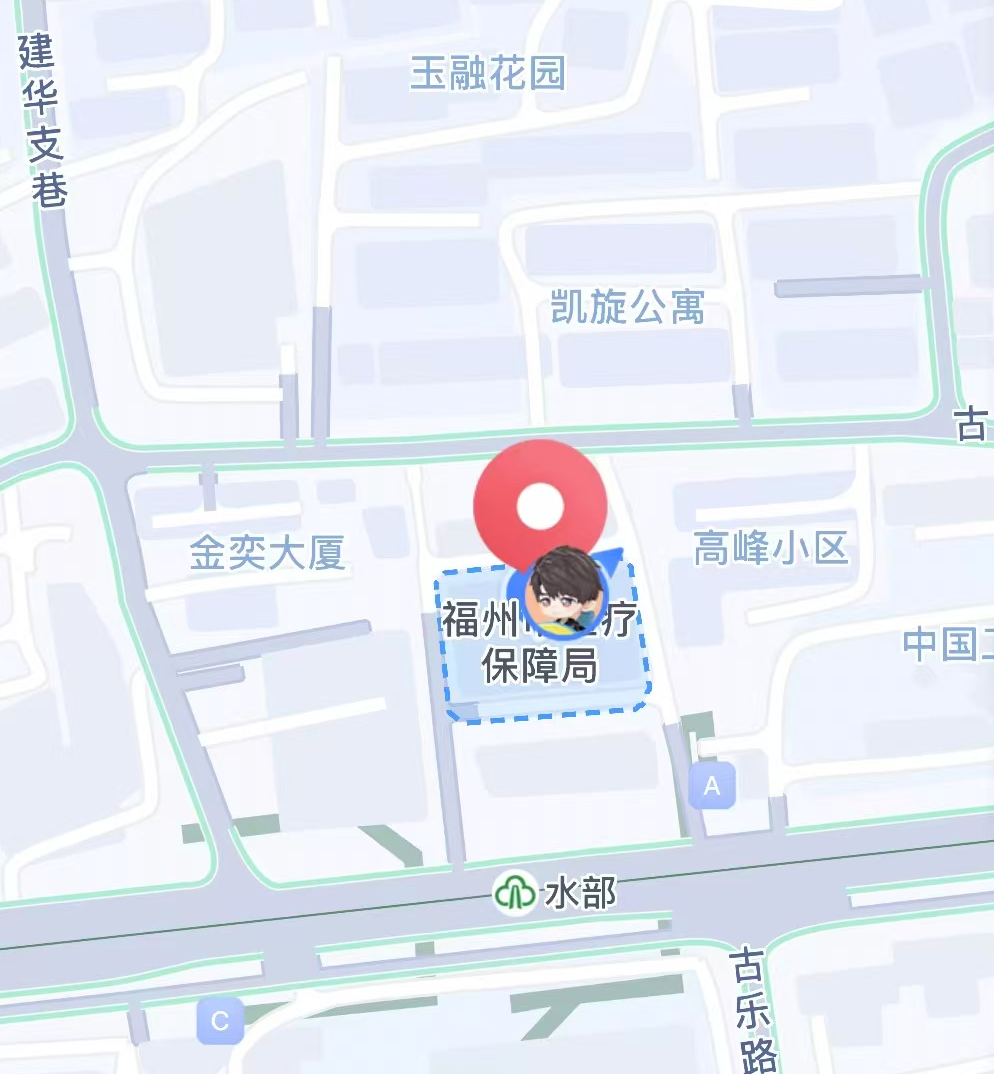Screen dimensions: 994x1074
Task: Select the metro exit A marker
Action: [712, 786]
